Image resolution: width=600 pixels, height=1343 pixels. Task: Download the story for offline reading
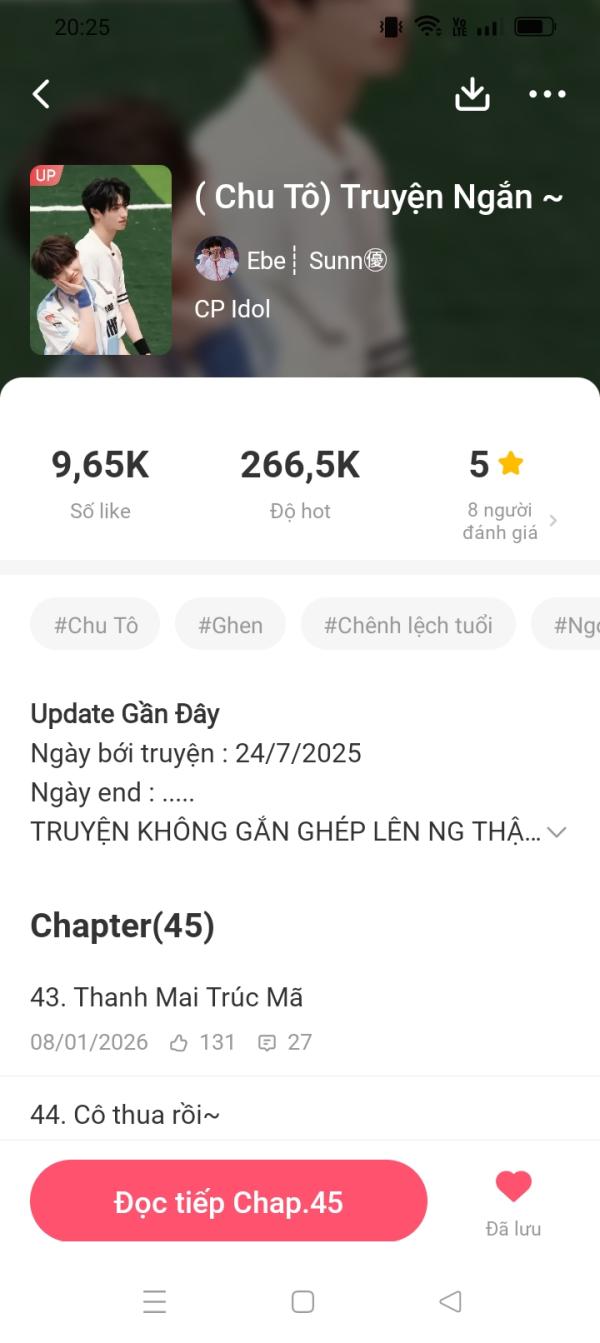pyautogui.click(x=472, y=94)
